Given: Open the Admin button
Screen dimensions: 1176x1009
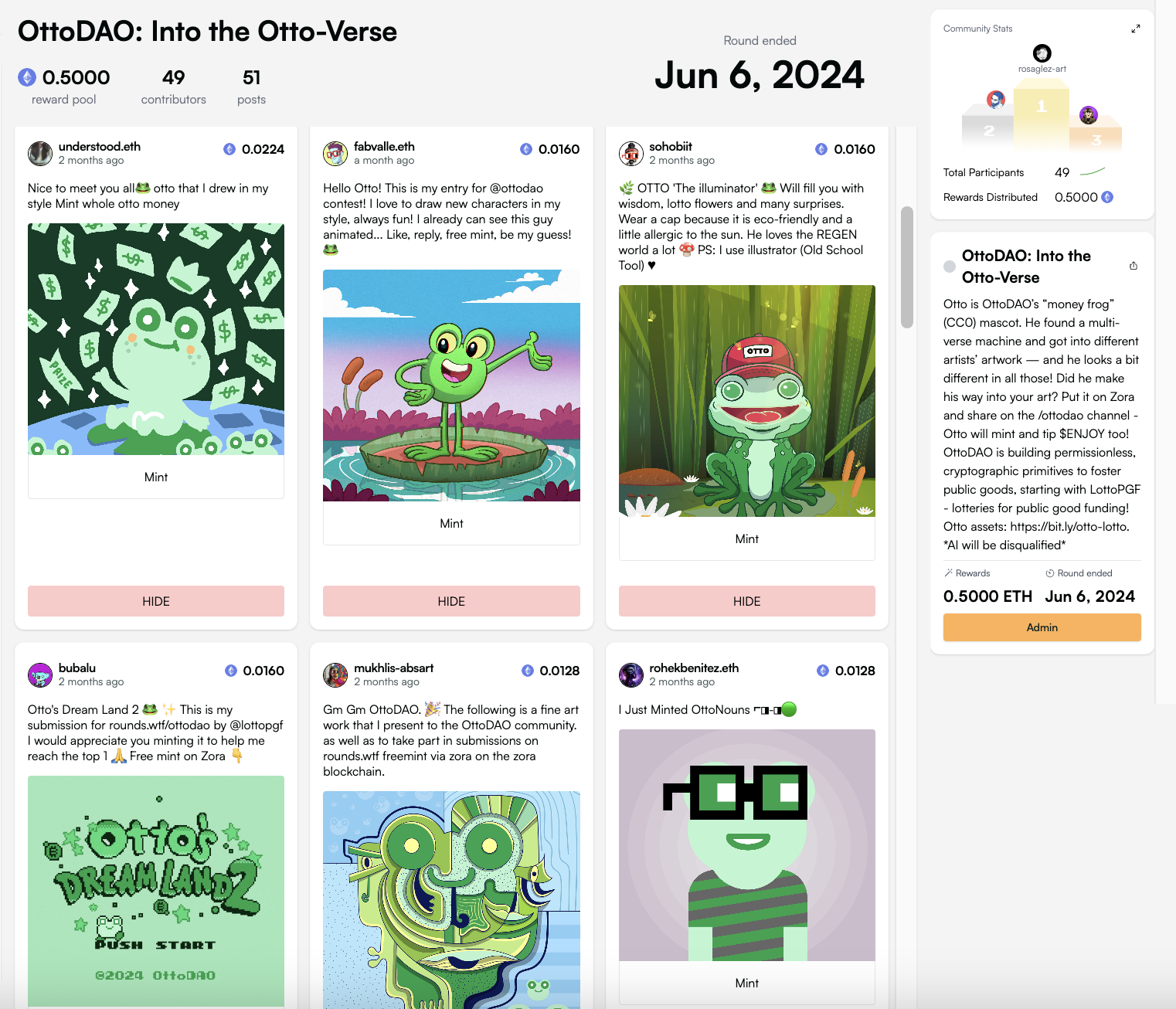Looking at the screenshot, I should coord(1042,627).
